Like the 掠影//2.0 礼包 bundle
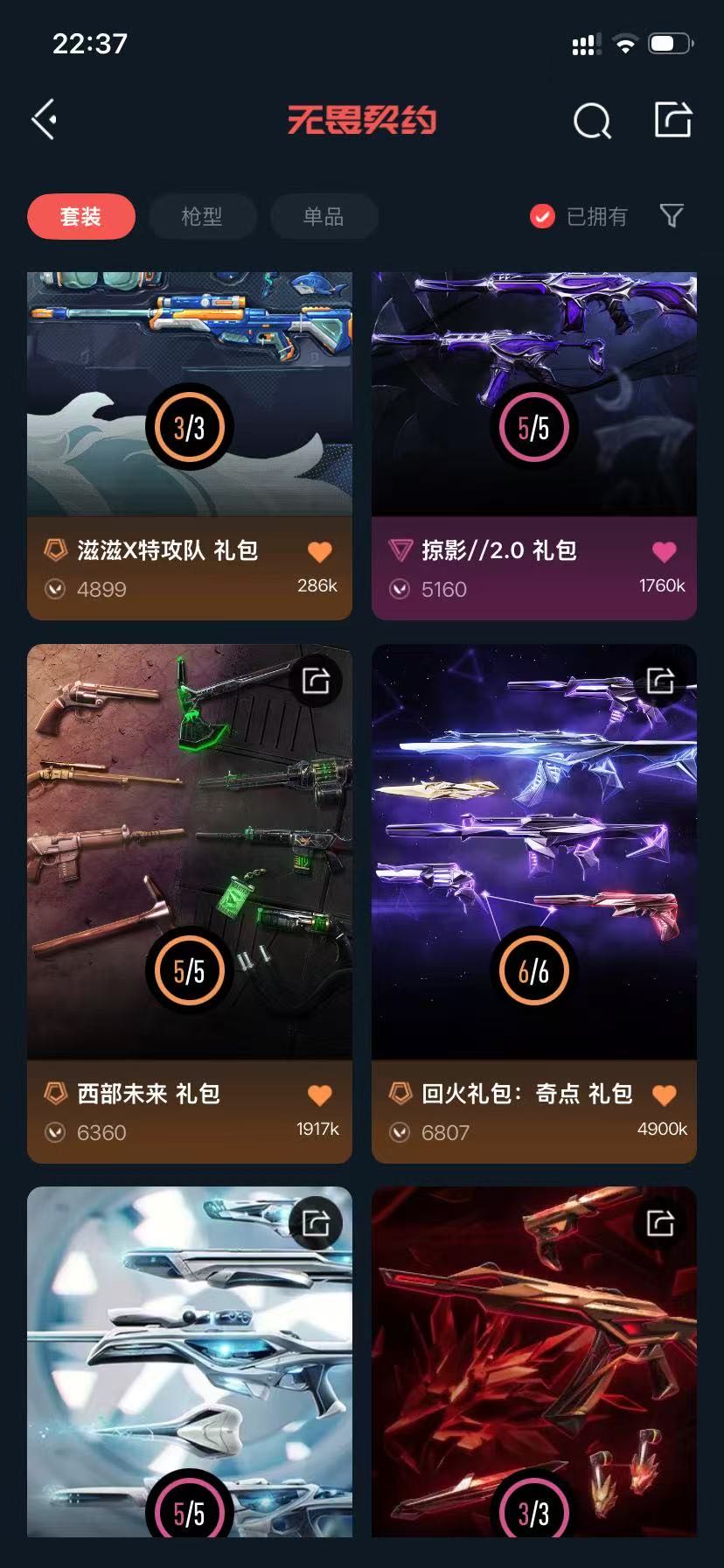Screen dimensions: 724x1568 tap(665, 551)
